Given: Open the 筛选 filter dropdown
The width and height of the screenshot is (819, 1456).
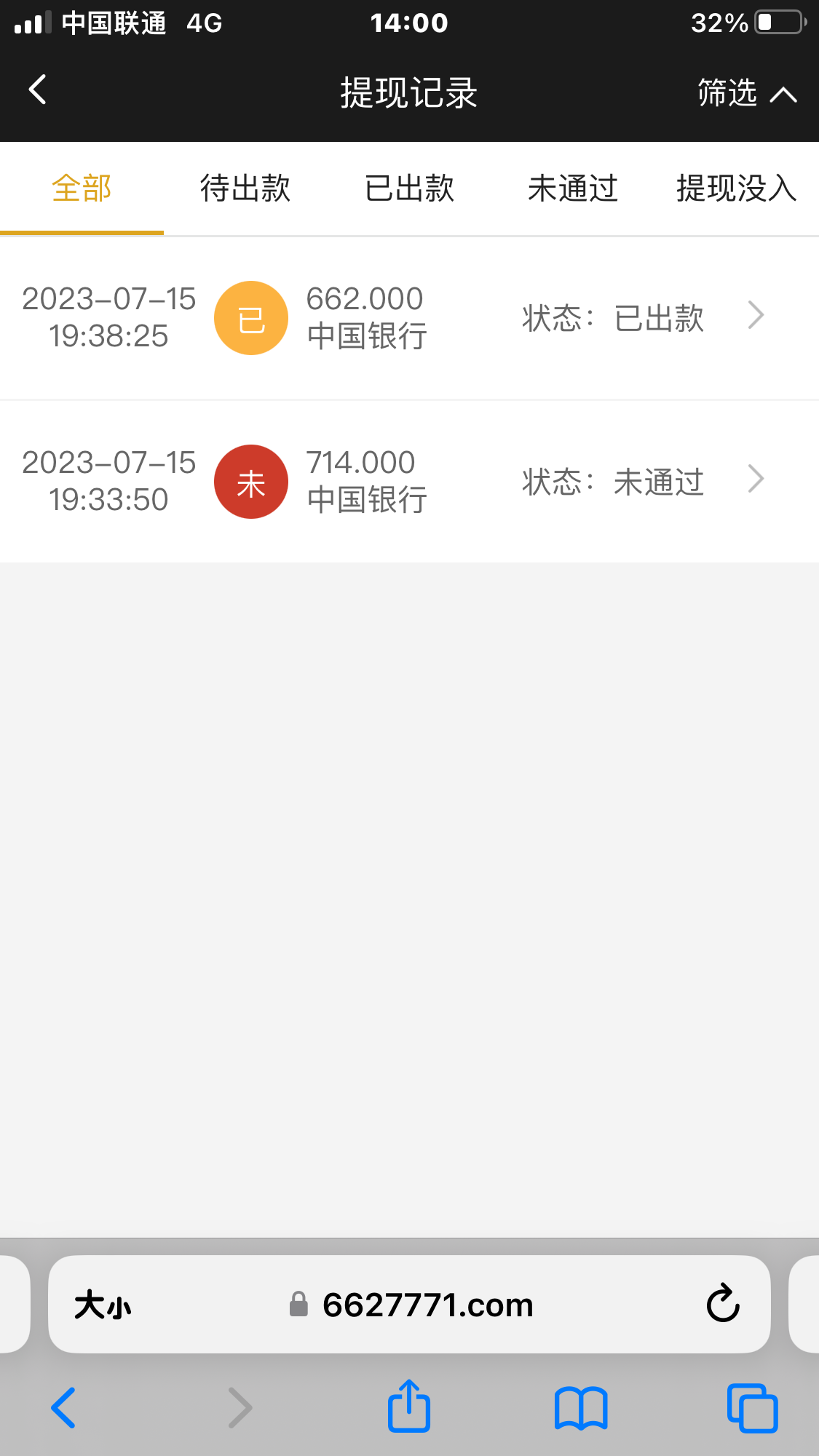Looking at the screenshot, I should [746, 93].
